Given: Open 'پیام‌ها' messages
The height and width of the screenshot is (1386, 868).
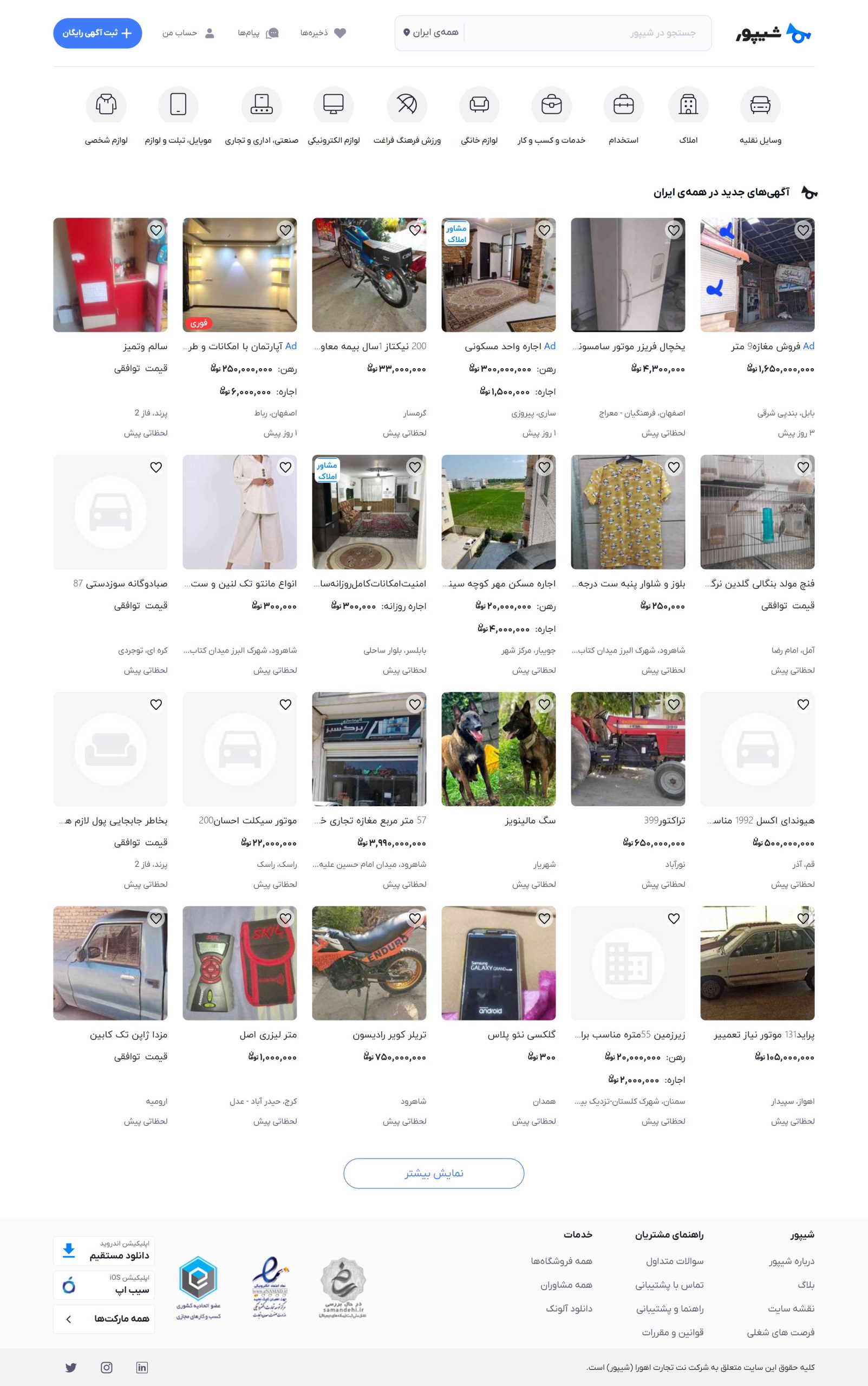Looking at the screenshot, I should click(x=258, y=33).
